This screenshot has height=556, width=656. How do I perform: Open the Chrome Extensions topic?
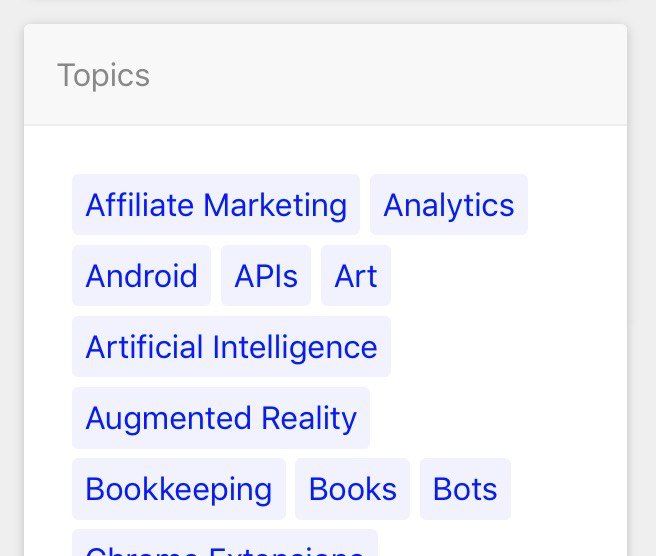224,546
